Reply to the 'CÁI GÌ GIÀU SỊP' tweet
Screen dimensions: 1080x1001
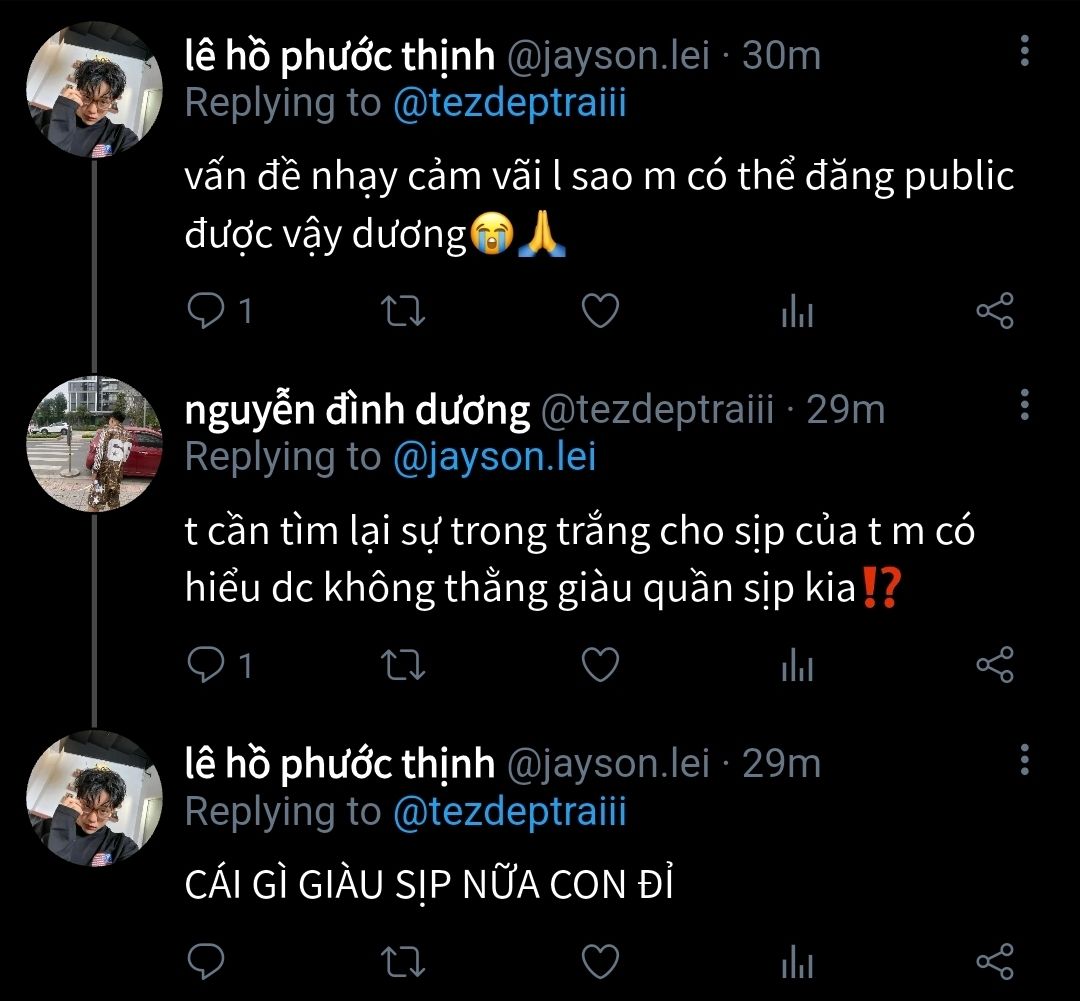pyautogui.click(x=207, y=962)
